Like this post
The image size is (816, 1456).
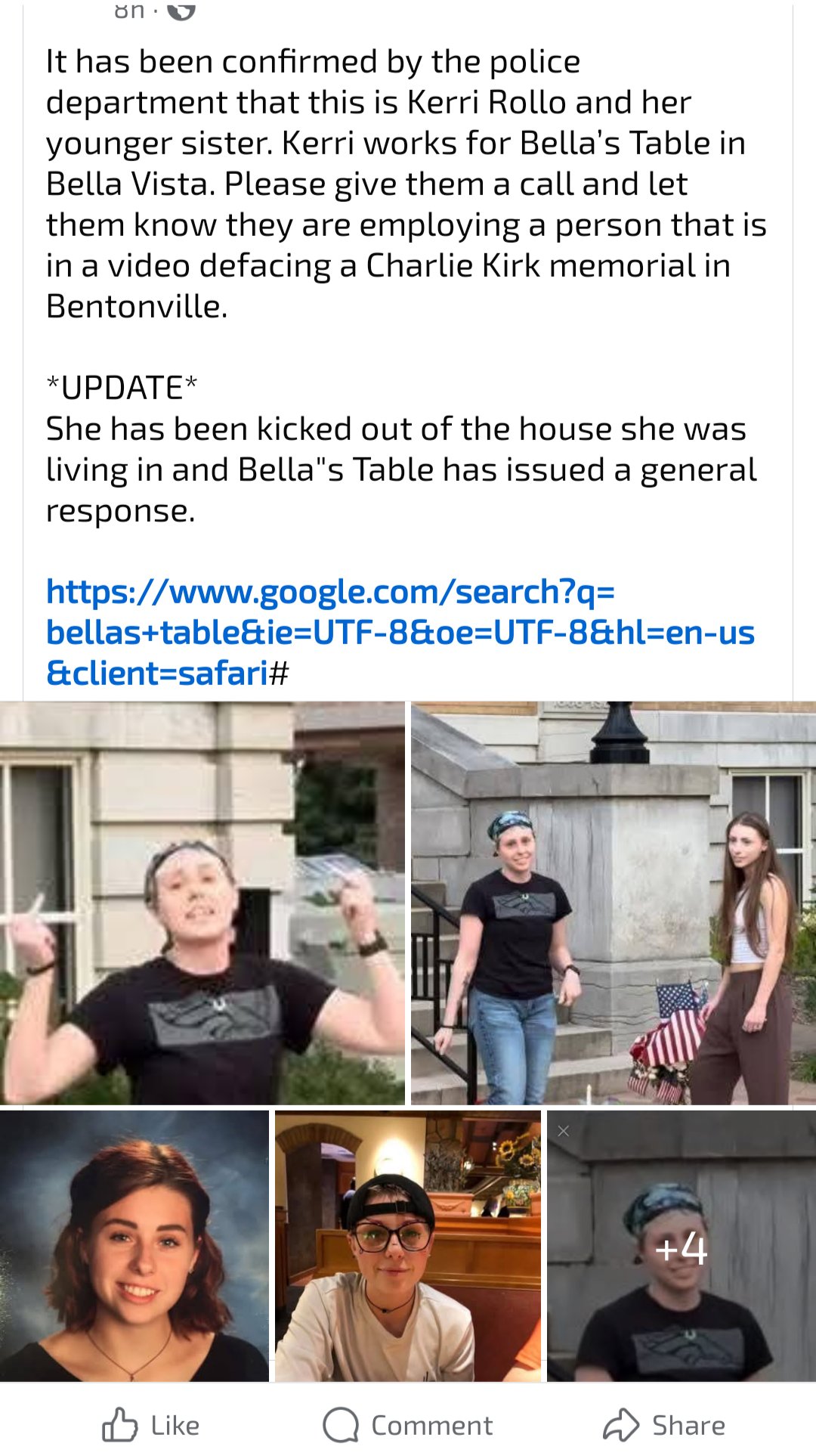tap(151, 1425)
